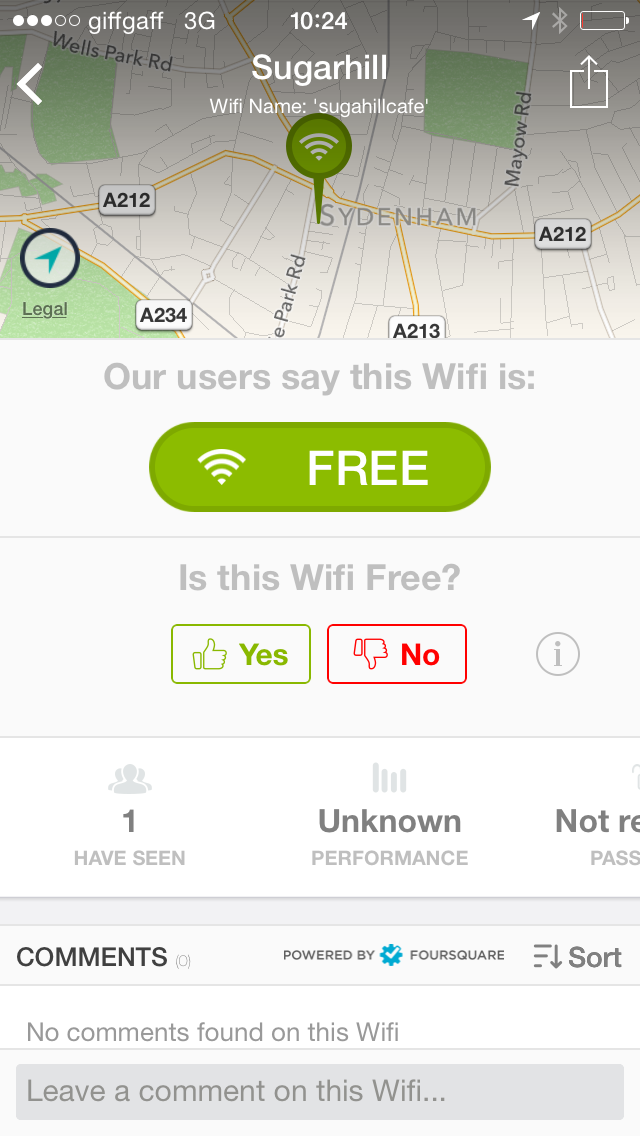
Task: Vote Yes, this Wifi is free
Action: coord(241,654)
